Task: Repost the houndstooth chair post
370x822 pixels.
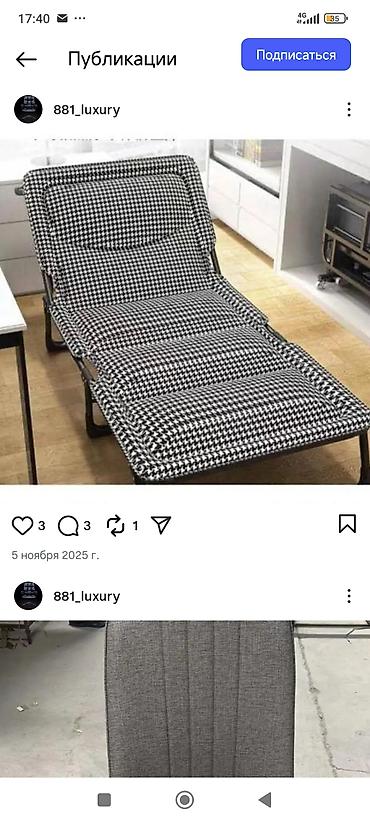Action: click(115, 525)
